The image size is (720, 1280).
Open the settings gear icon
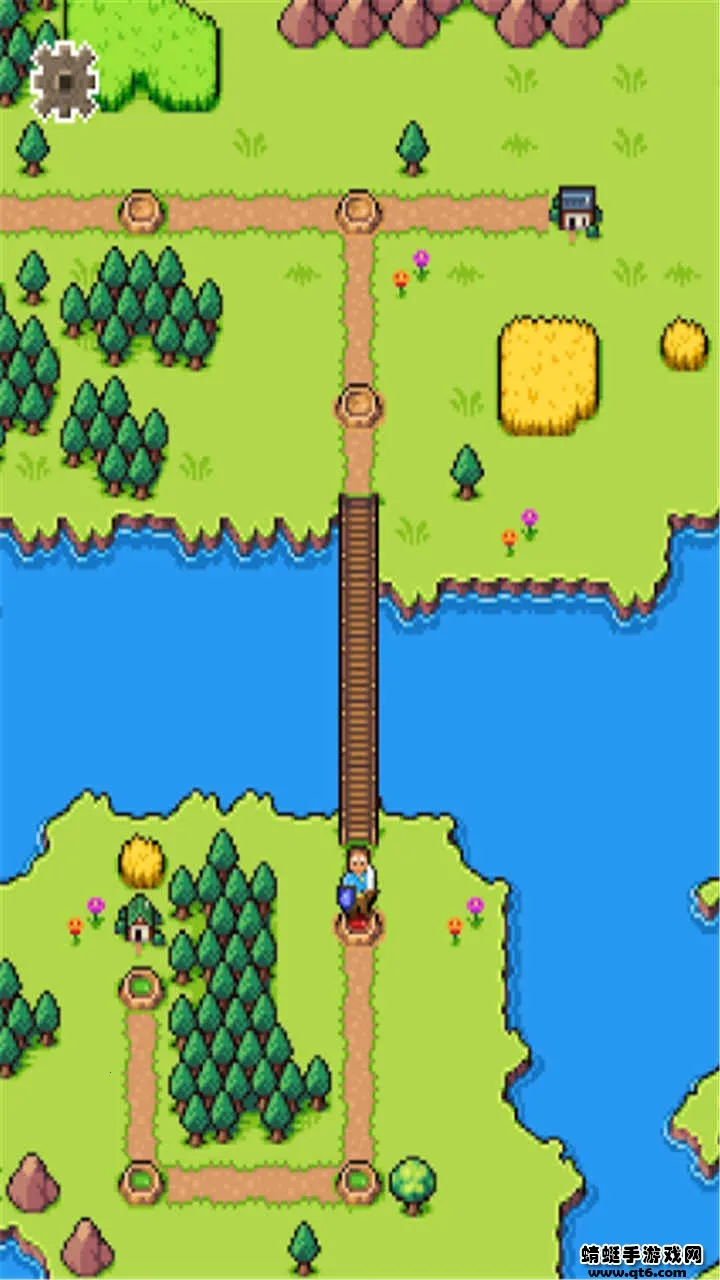point(64,80)
